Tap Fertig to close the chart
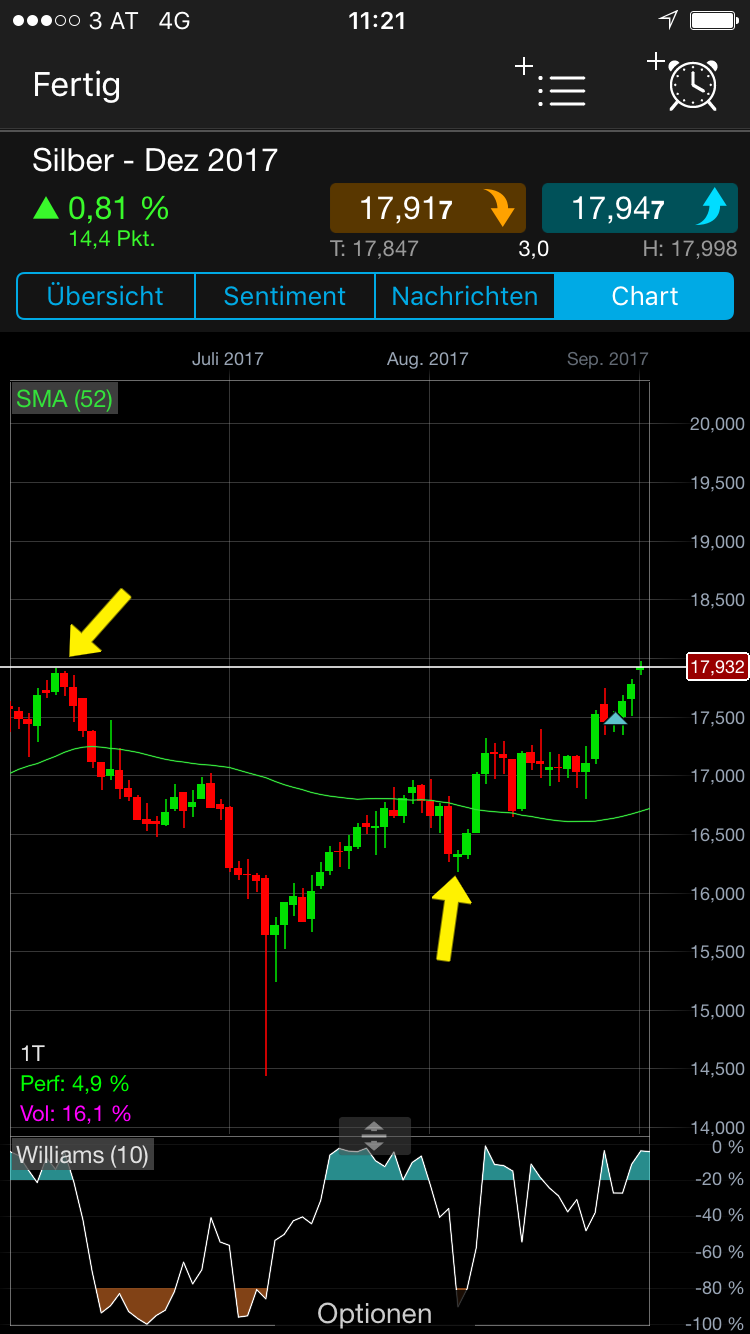750x1334 pixels. coord(76,85)
